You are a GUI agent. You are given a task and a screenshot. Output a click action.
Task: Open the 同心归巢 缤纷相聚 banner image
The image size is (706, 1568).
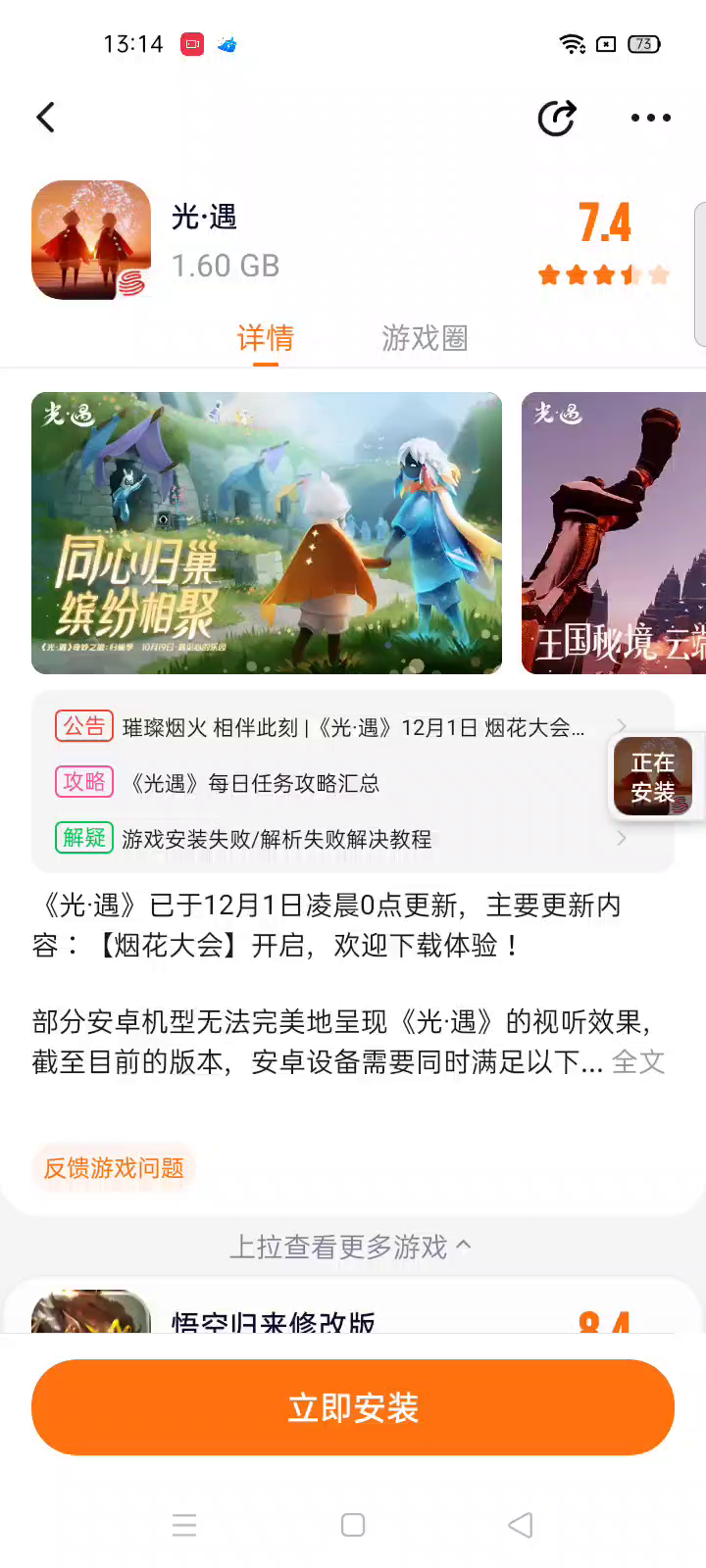tap(267, 533)
